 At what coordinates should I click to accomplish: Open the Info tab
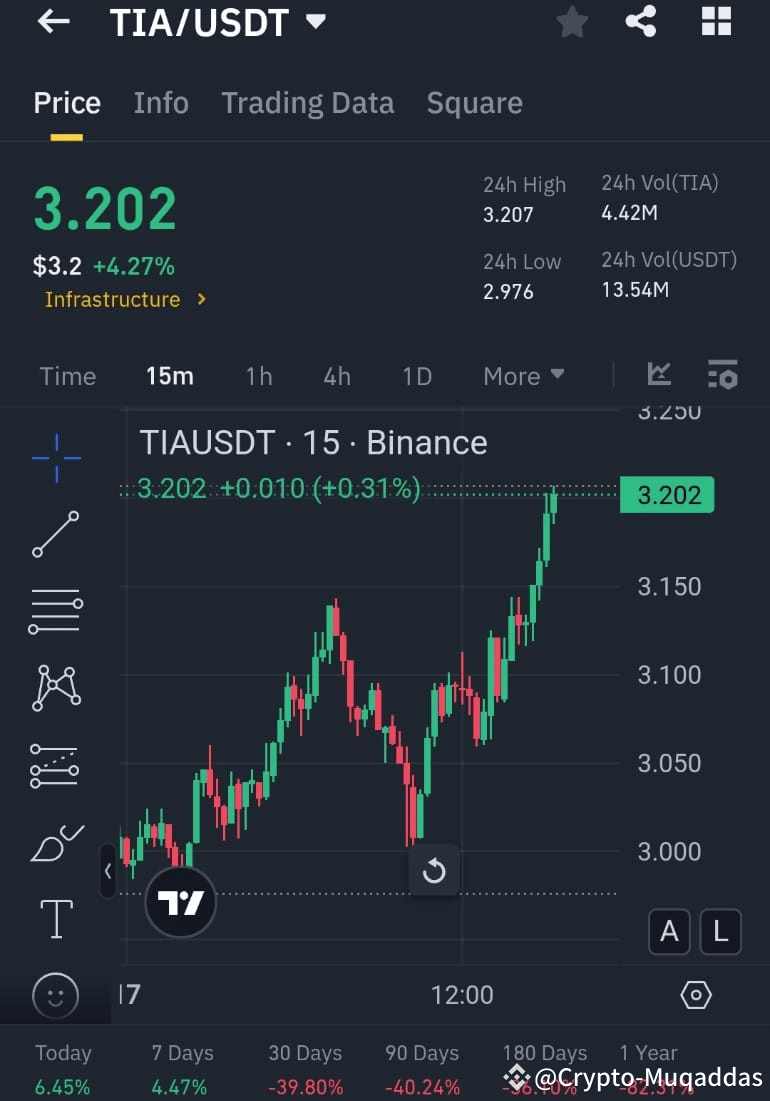click(161, 103)
